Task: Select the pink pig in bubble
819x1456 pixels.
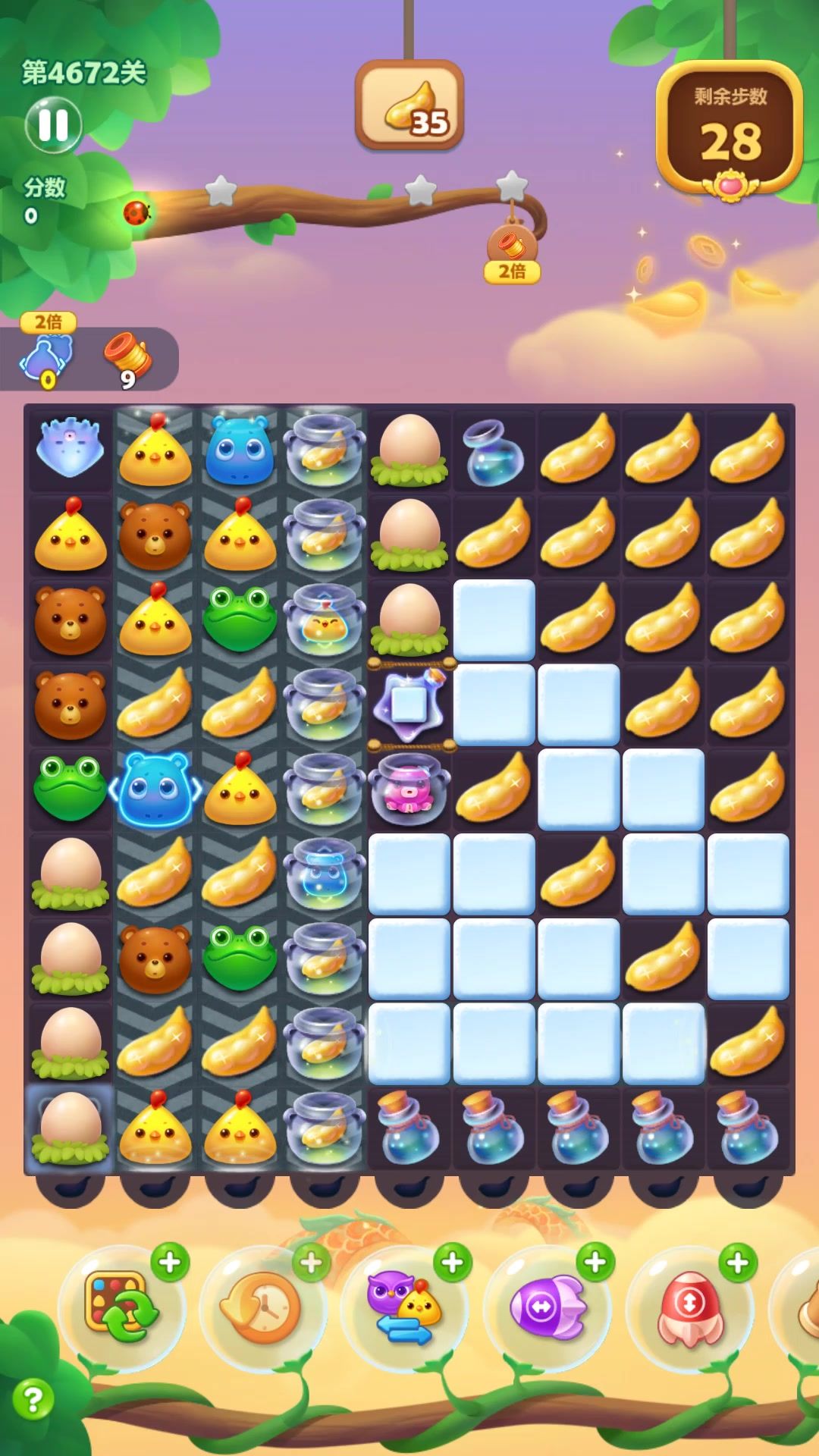Action: (x=409, y=790)
